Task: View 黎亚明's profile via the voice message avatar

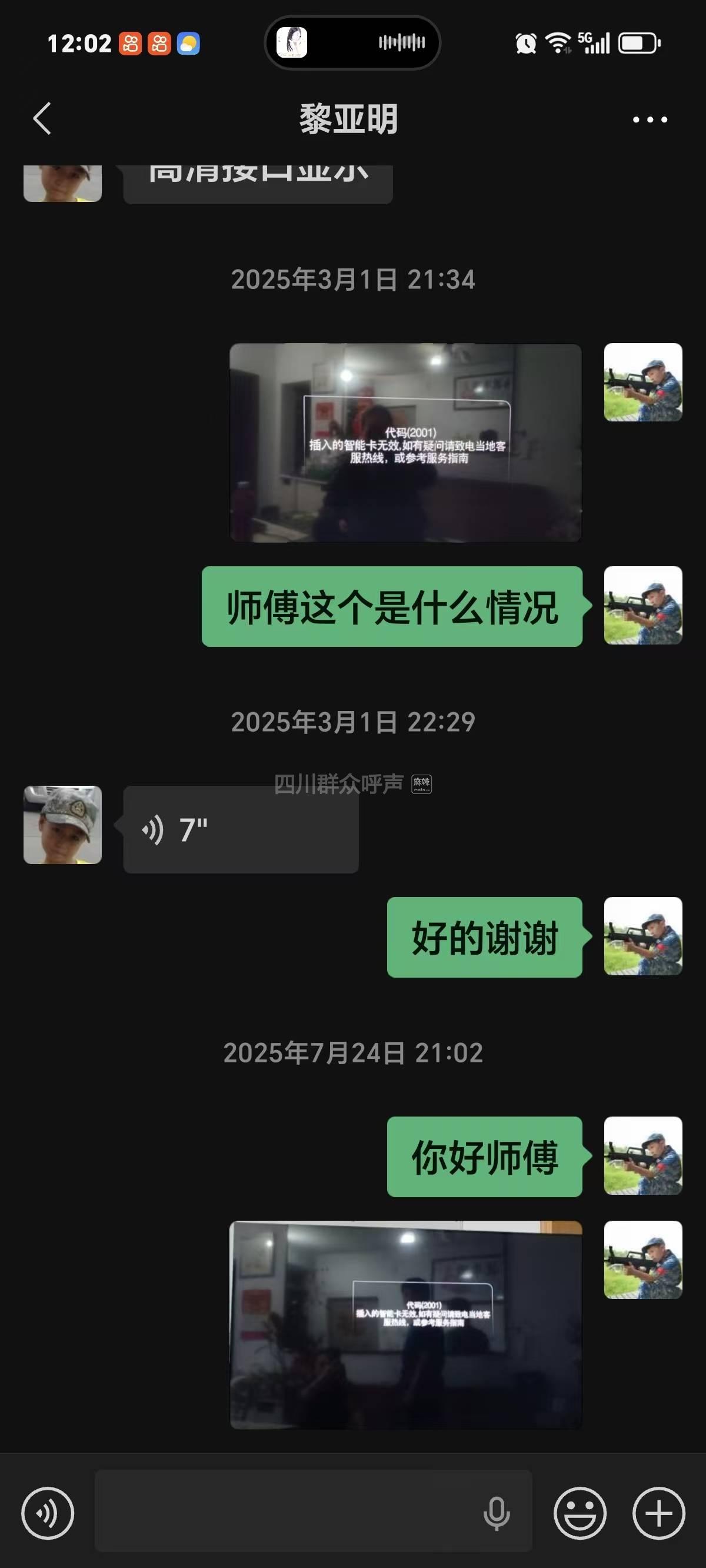Action: click(x=63, y=825)
